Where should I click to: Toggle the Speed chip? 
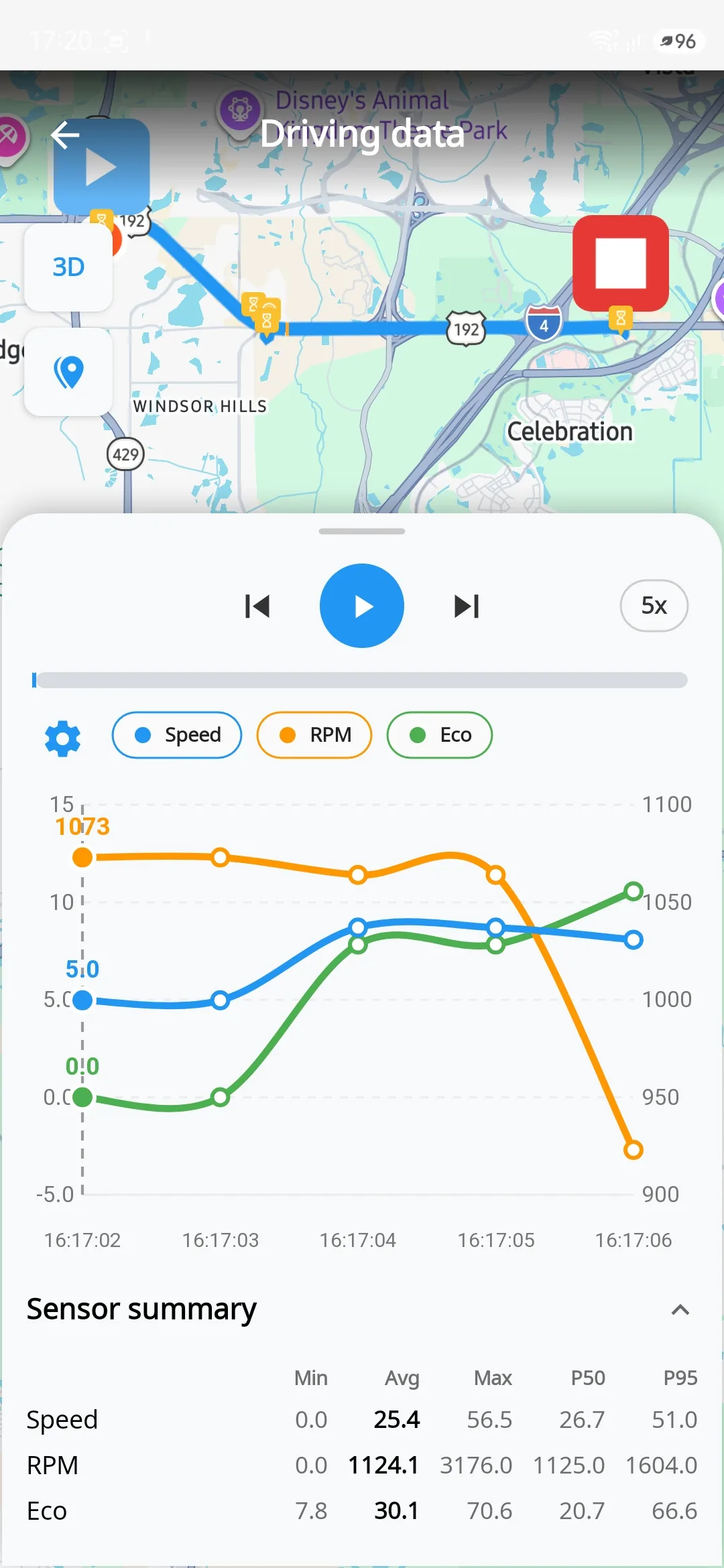tap(177, 735)
